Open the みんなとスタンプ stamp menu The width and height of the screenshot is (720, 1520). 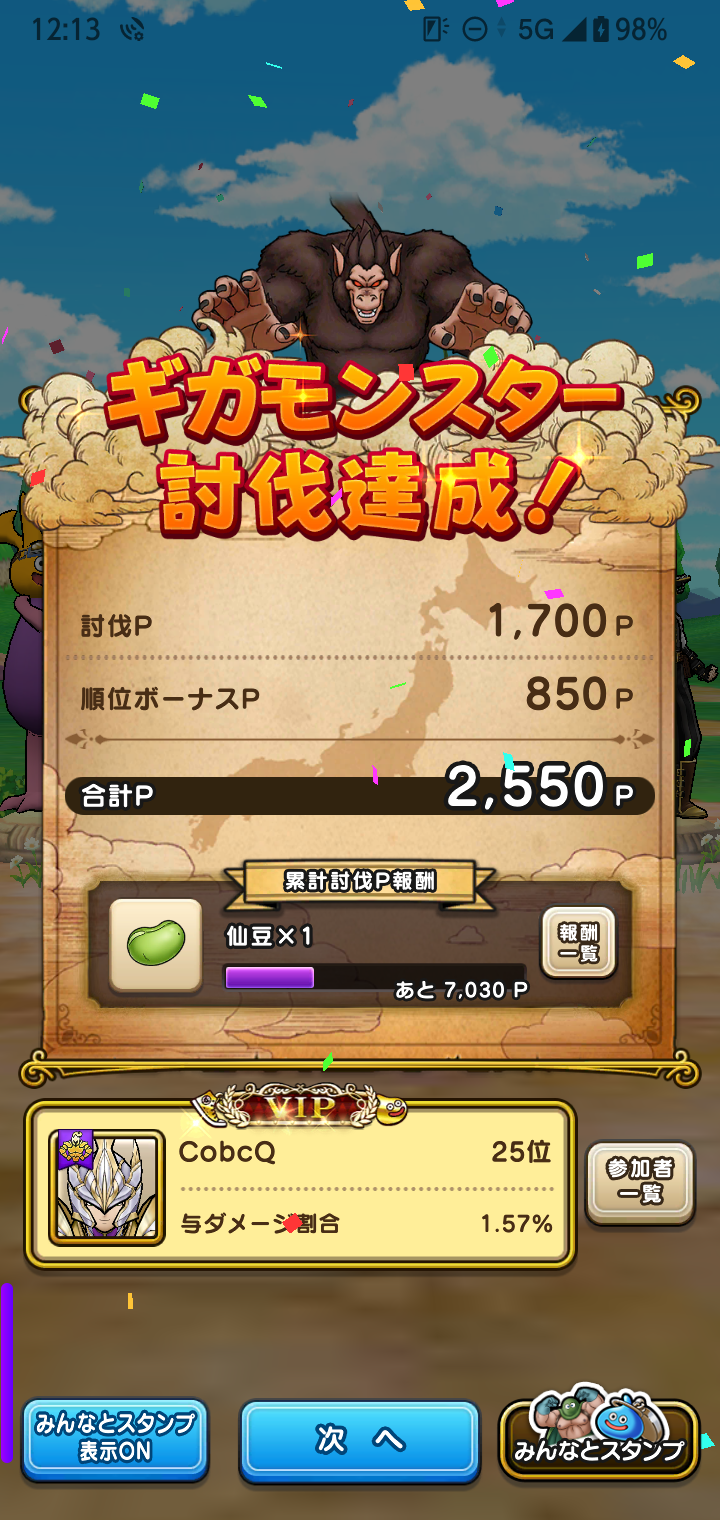pyautogui.click(x=599, y=1441)
